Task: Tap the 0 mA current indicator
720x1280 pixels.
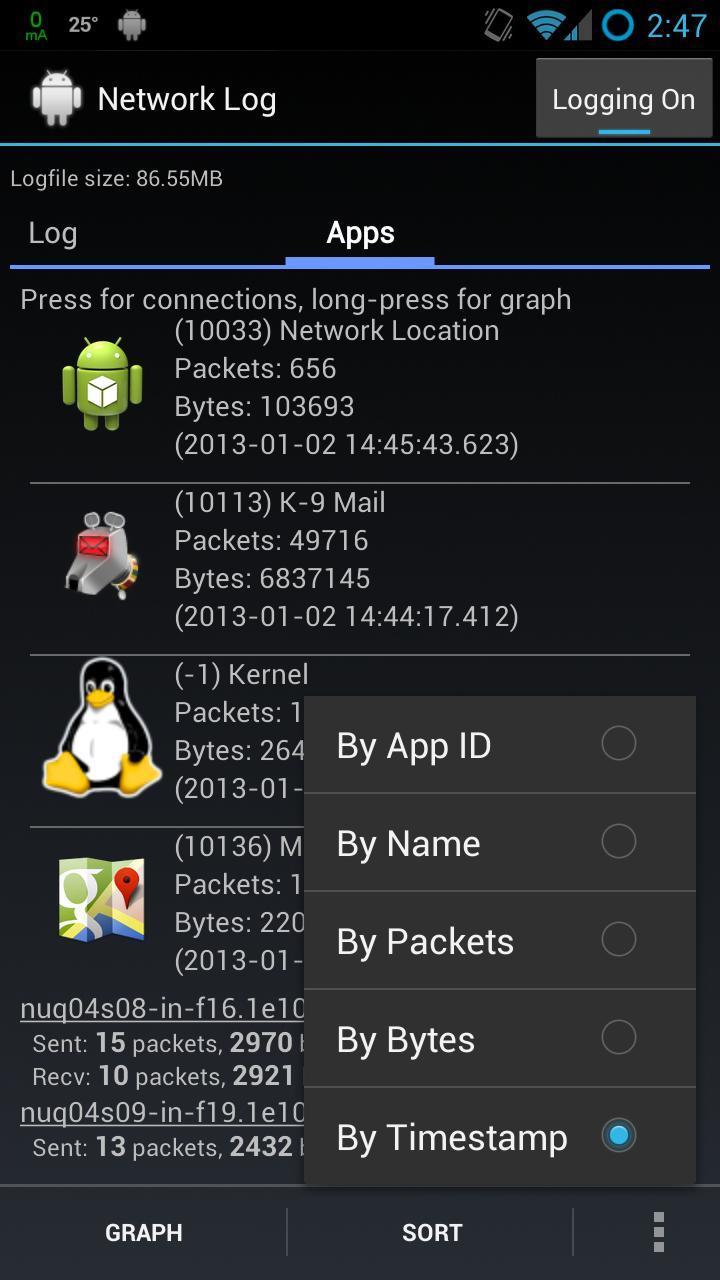Action: tap(34, 22)
